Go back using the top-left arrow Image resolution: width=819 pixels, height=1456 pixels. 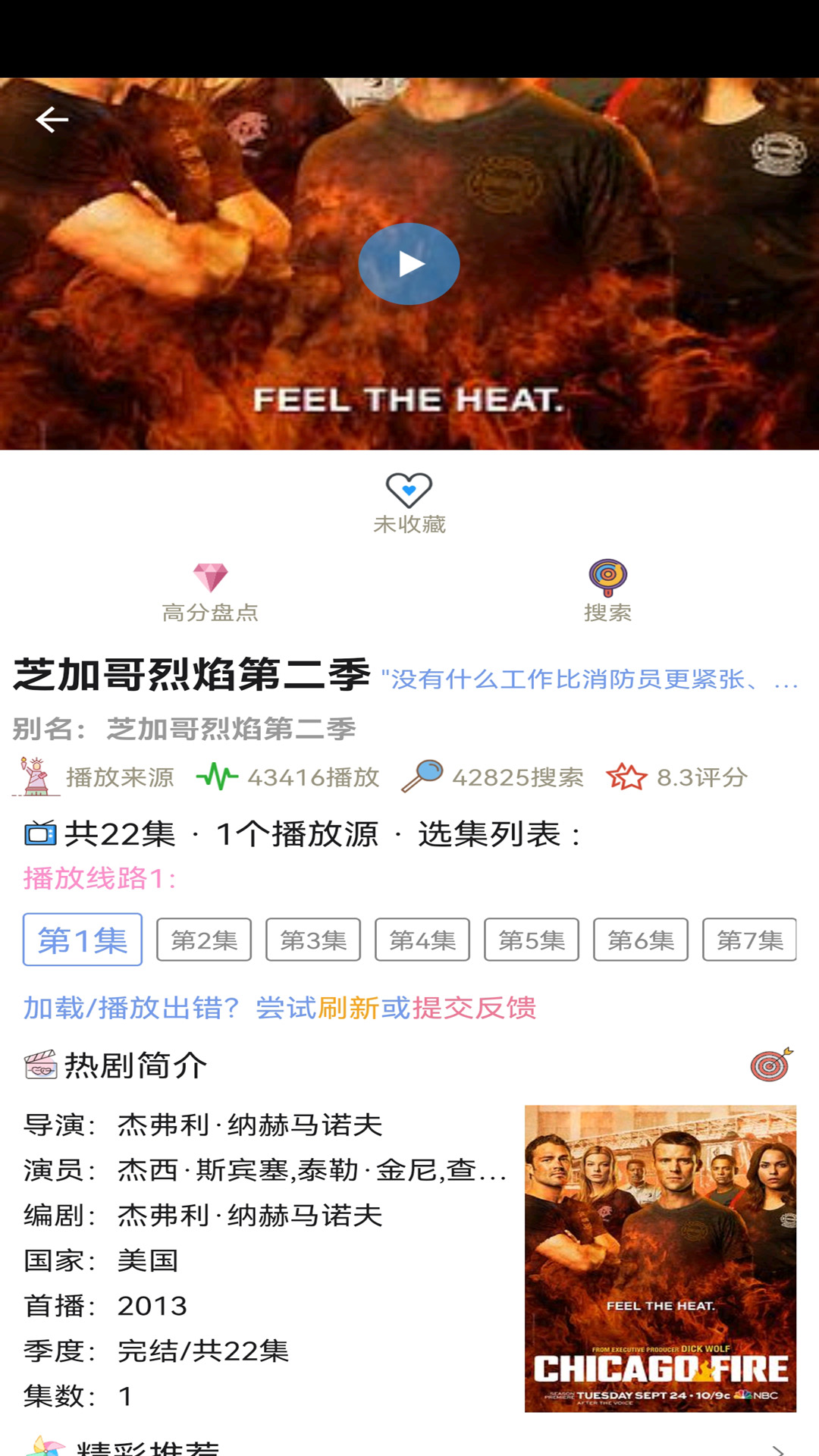[52, 120]
